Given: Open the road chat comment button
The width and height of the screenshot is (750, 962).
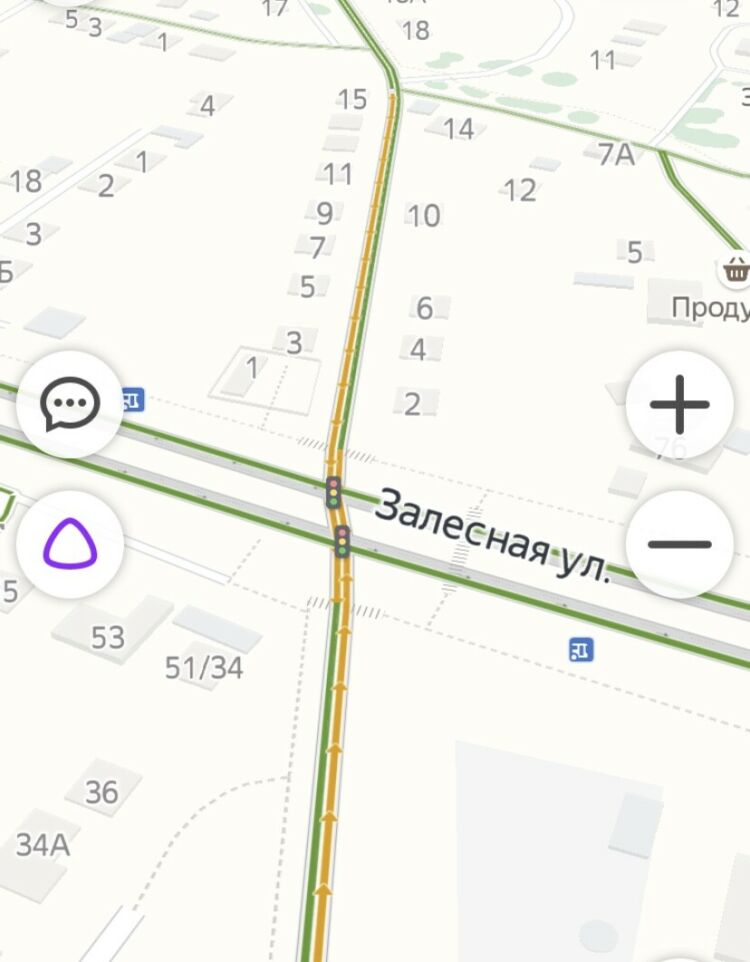Looking at the screenshot, I should point(70,405).
